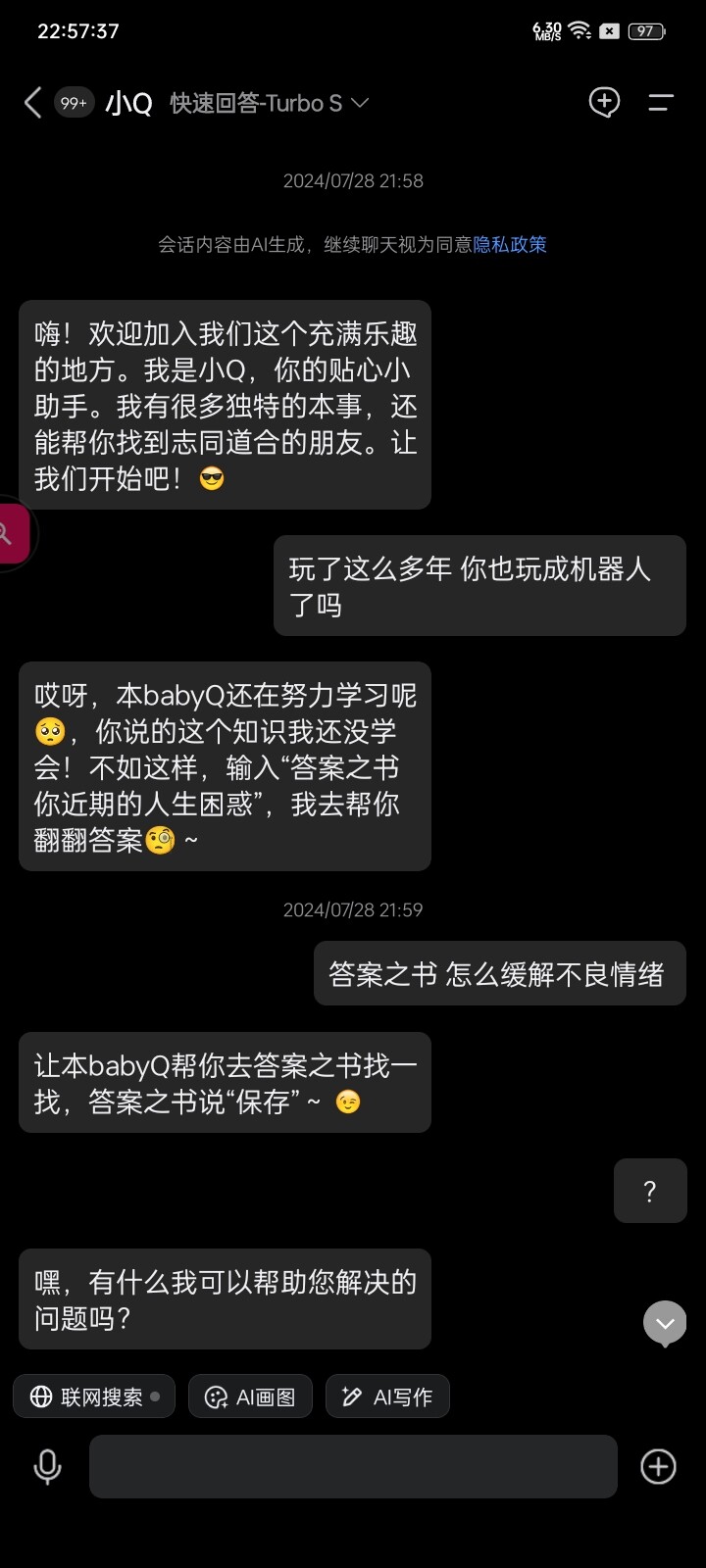Tap the microphone for voice input
This screenshot has height=1568, width=706.
coord(47,1467)
